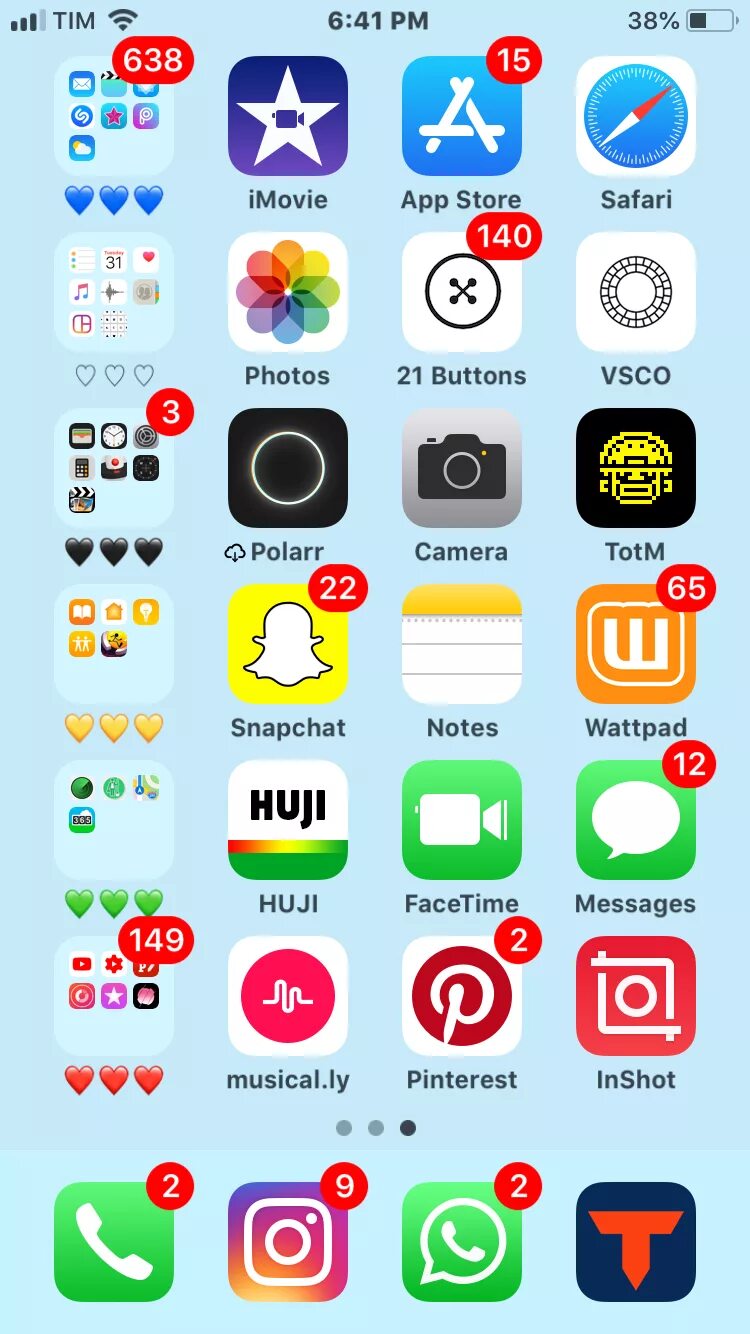The height and width of the screenshot is (1334, 750).
Task: Open WhatsApp from the dock
Action: (x=461, y=1242)
